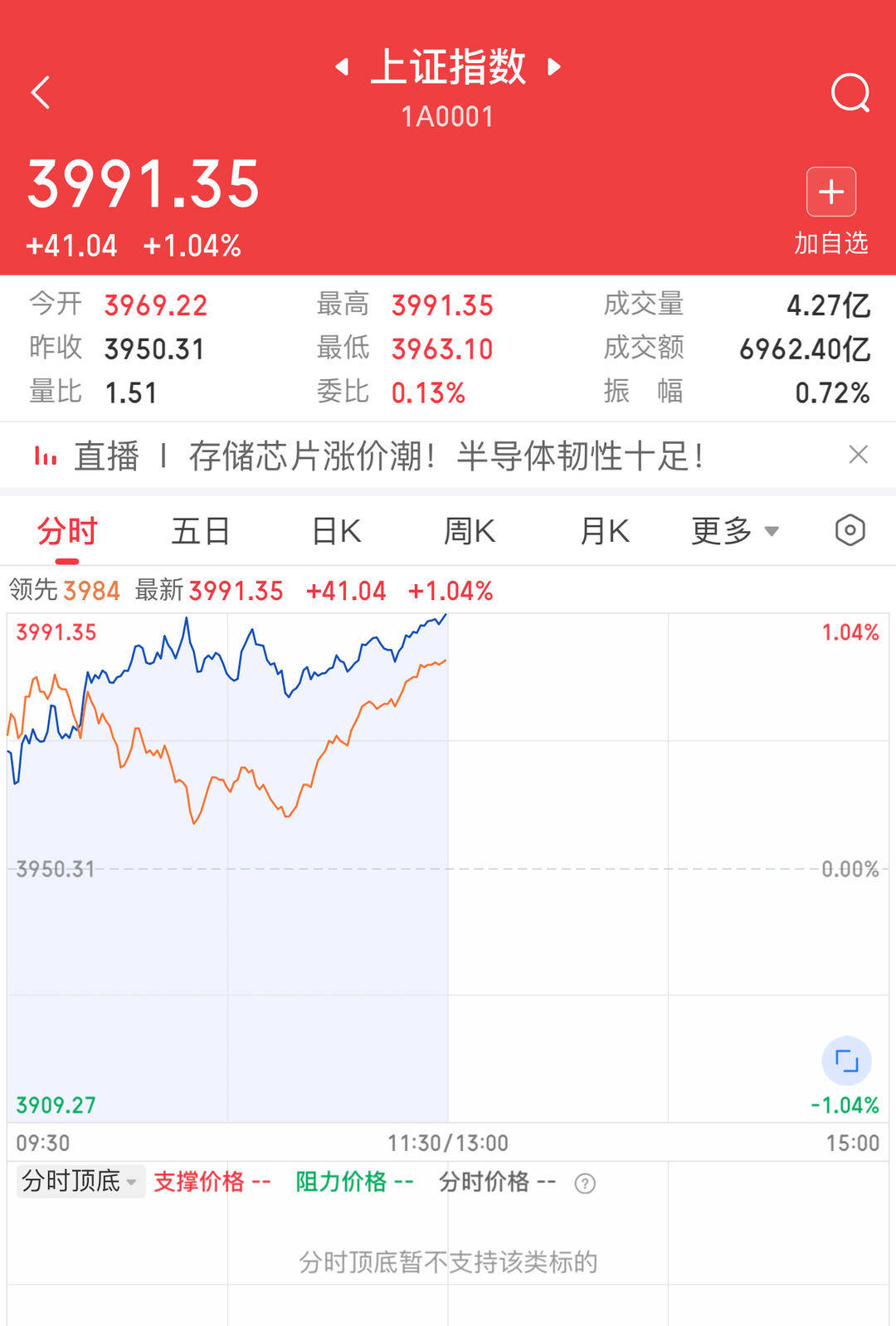Switch to the 日K chart tab
The width and height of the screenshot is (896, 1326).
[336, 531]
